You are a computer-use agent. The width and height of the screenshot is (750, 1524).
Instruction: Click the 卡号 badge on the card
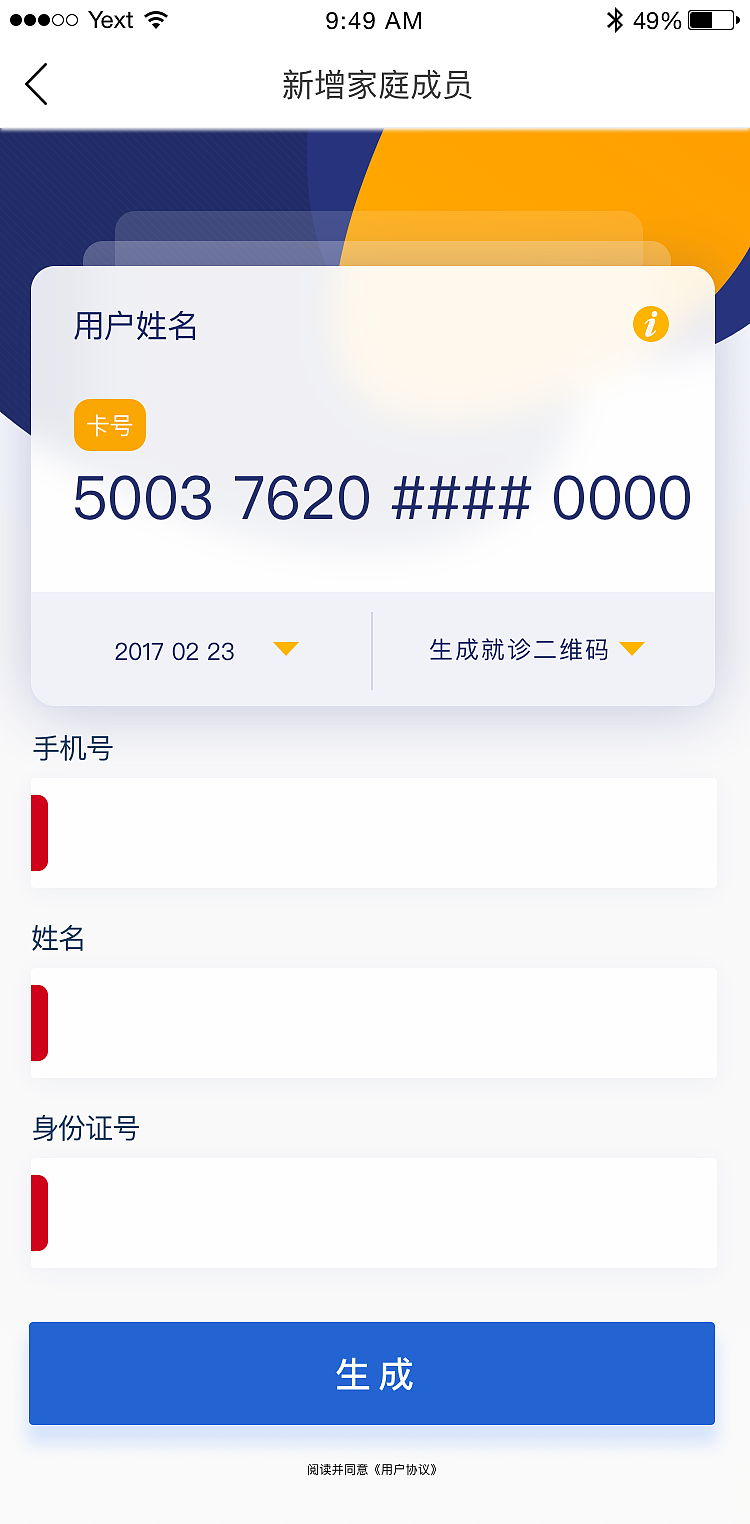109,424
